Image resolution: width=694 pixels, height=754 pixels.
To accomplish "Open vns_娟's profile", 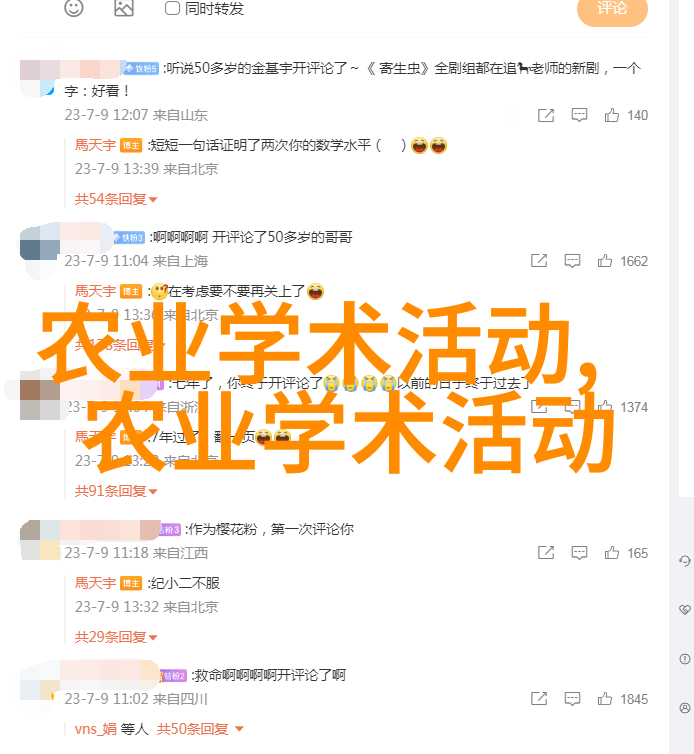I will 94,729.
